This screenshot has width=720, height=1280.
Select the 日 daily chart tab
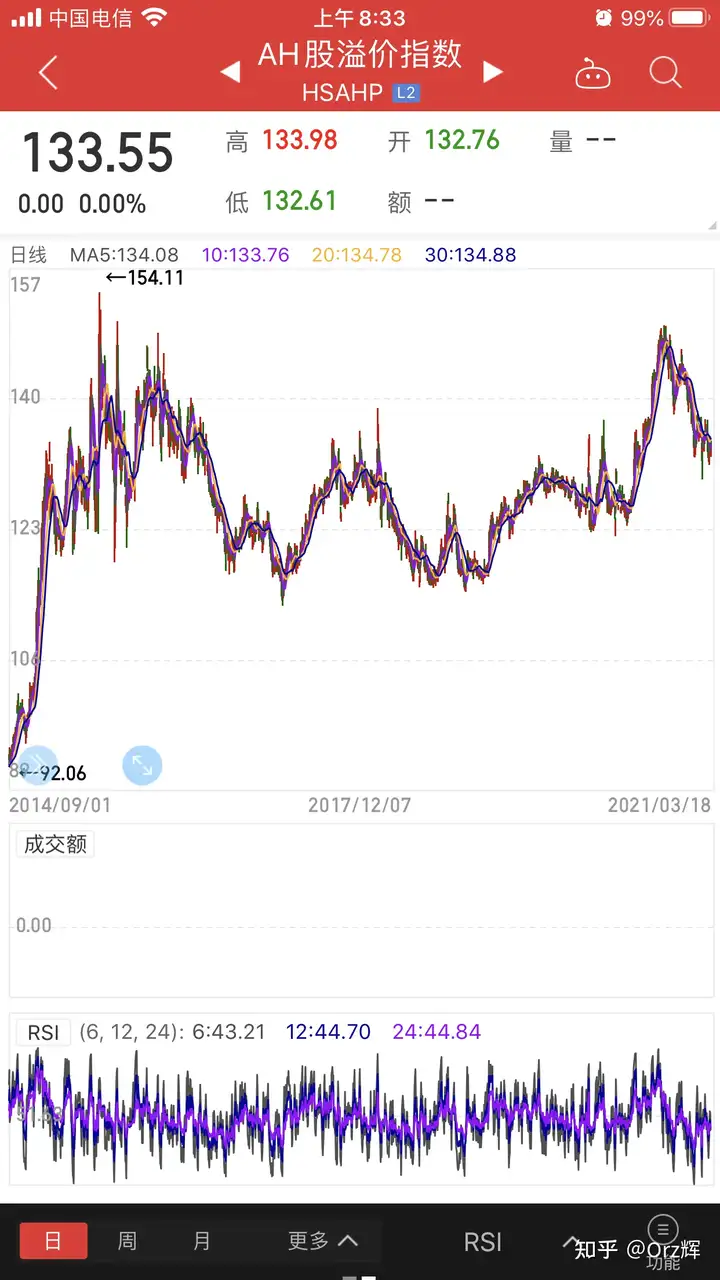tap(53, 1241)
